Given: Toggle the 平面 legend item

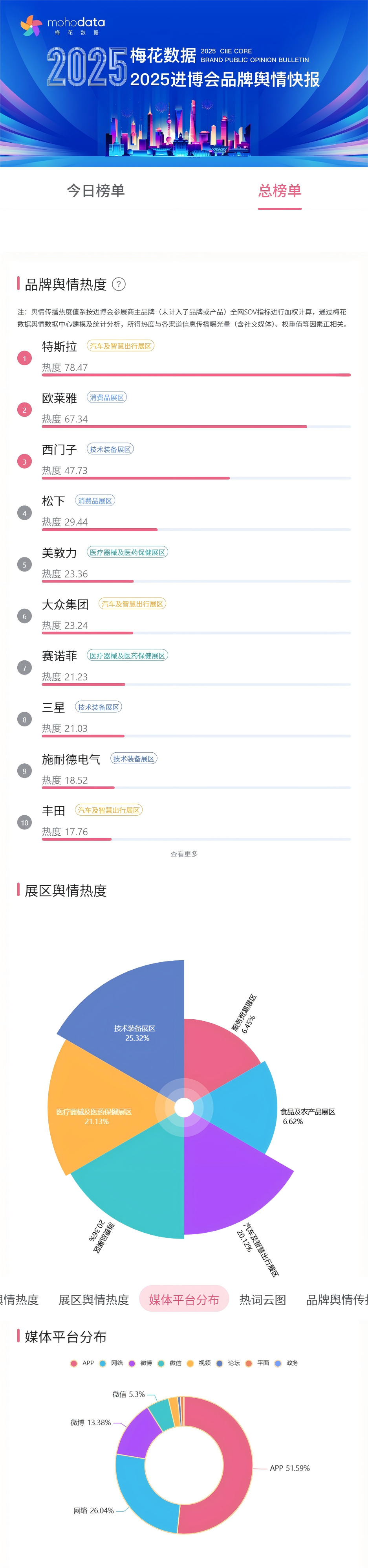Looking at the screenshot, I should click(x=257, y=1363).
